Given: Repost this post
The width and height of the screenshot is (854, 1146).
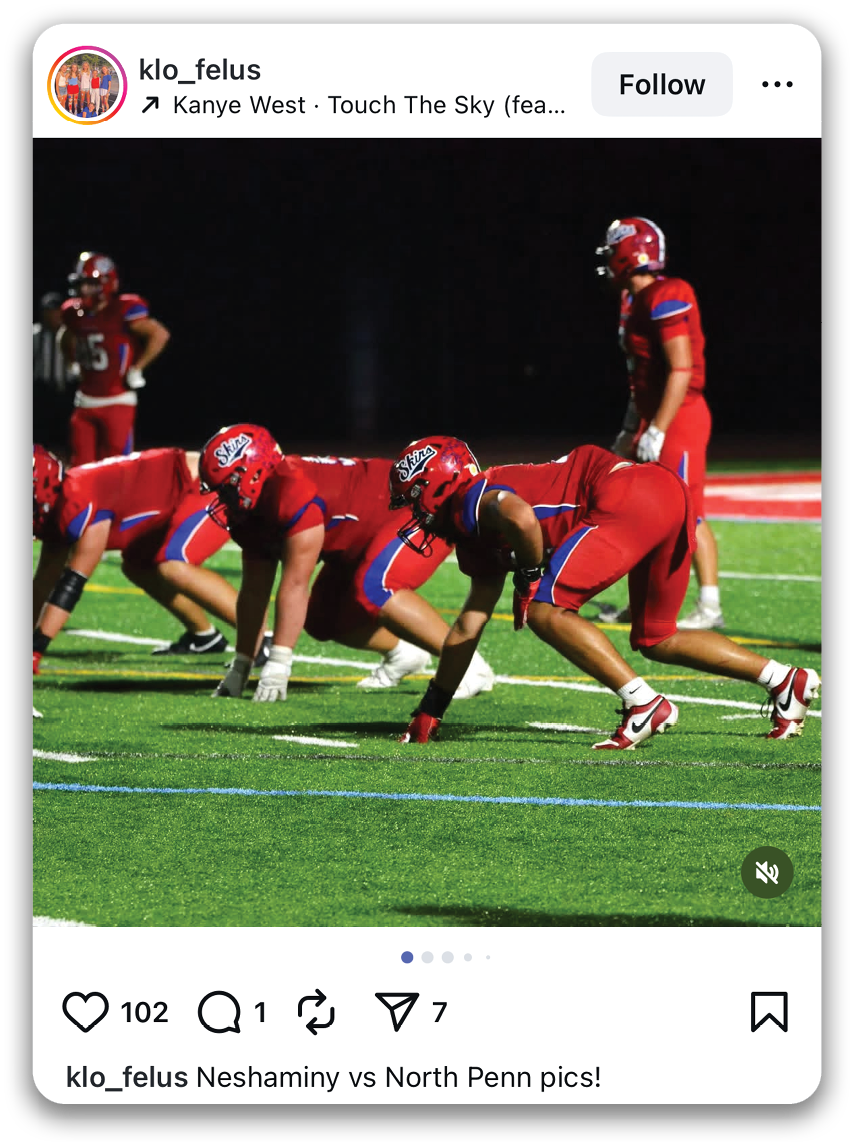Looking at the screenshot, I should (316, 1012).
